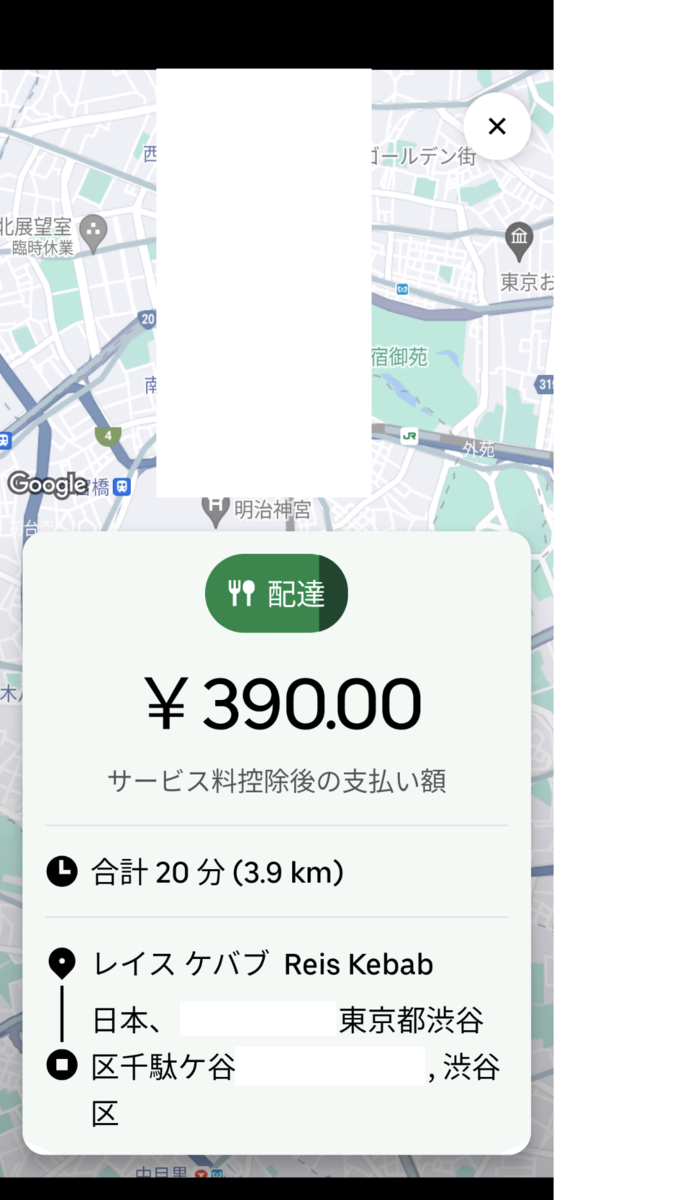Accept the ¥390.00 Reis Kebab delivery offer card

click(x=276, y=842)
